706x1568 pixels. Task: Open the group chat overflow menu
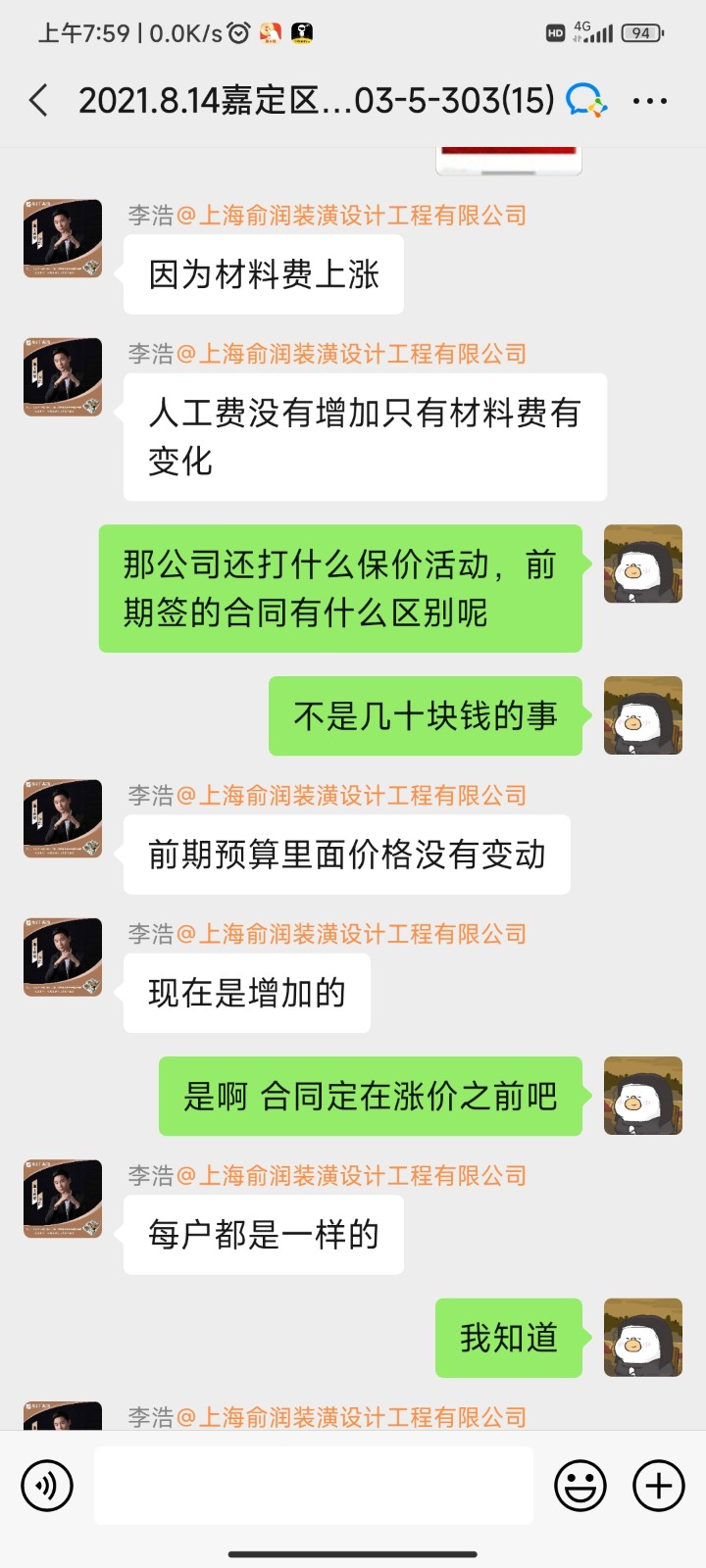tap(650, 101)
